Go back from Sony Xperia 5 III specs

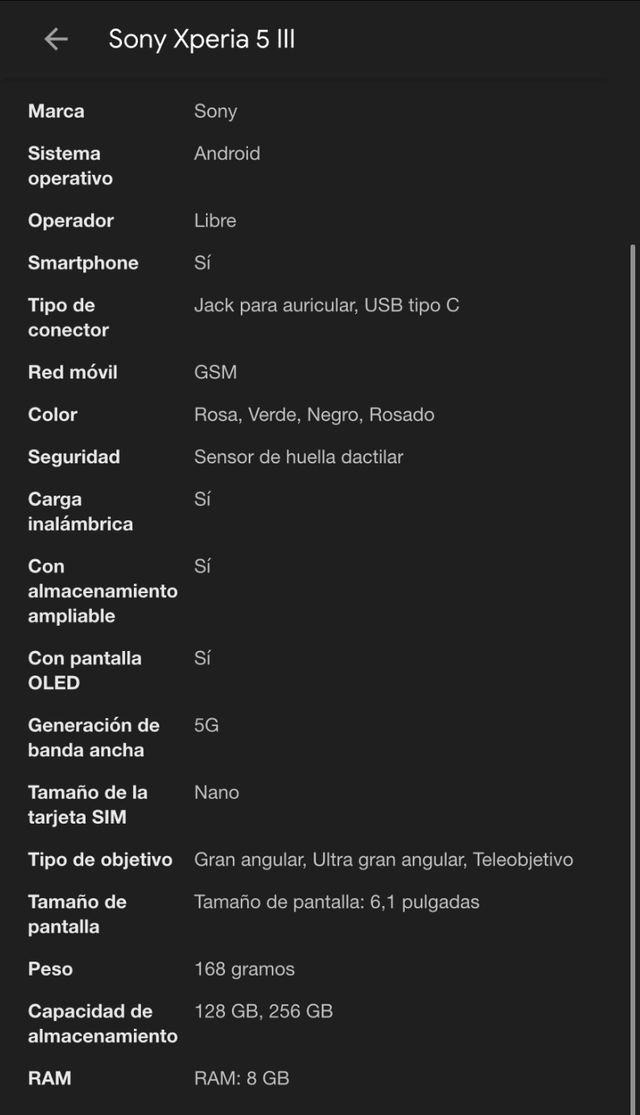[x=56, y=39]
